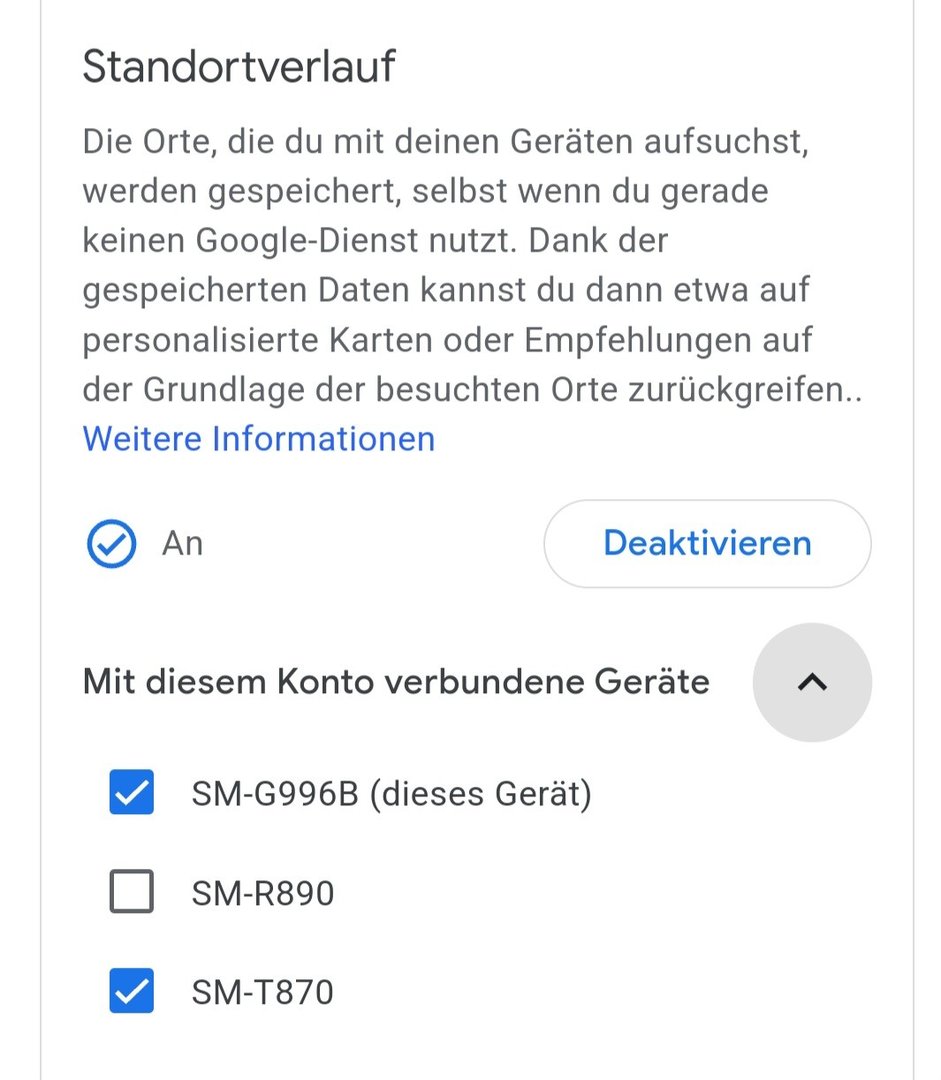
Task: Open the Weitere Informationen link
Action: (258, 439)
